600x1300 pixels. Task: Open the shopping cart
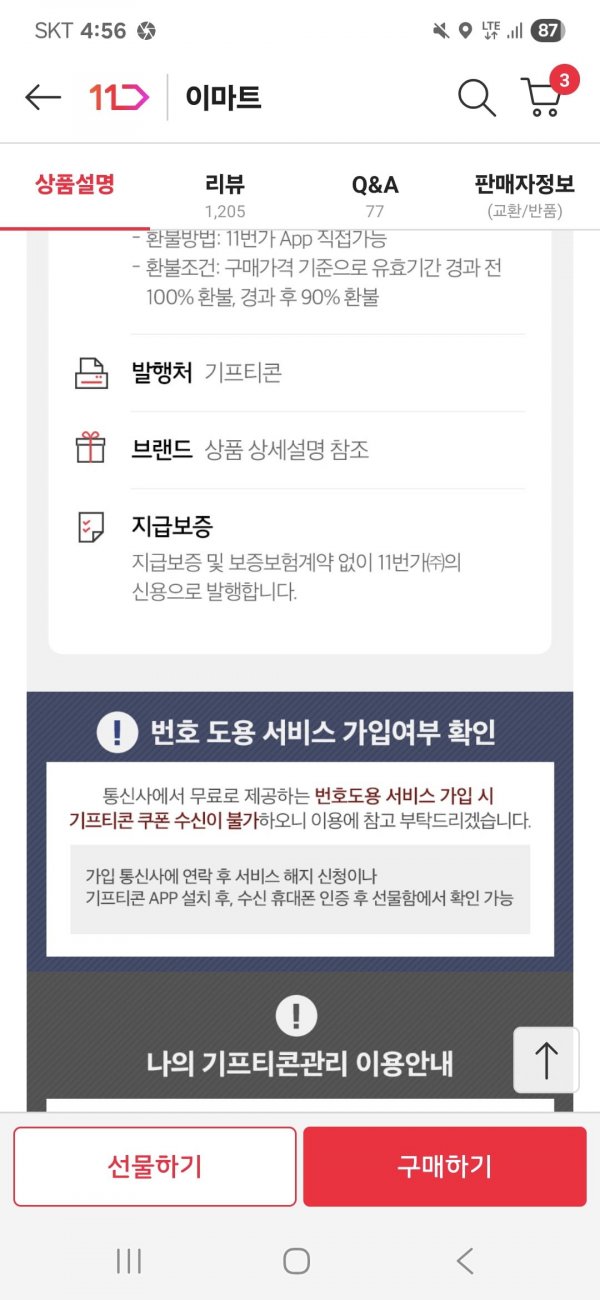coord(545,96)
